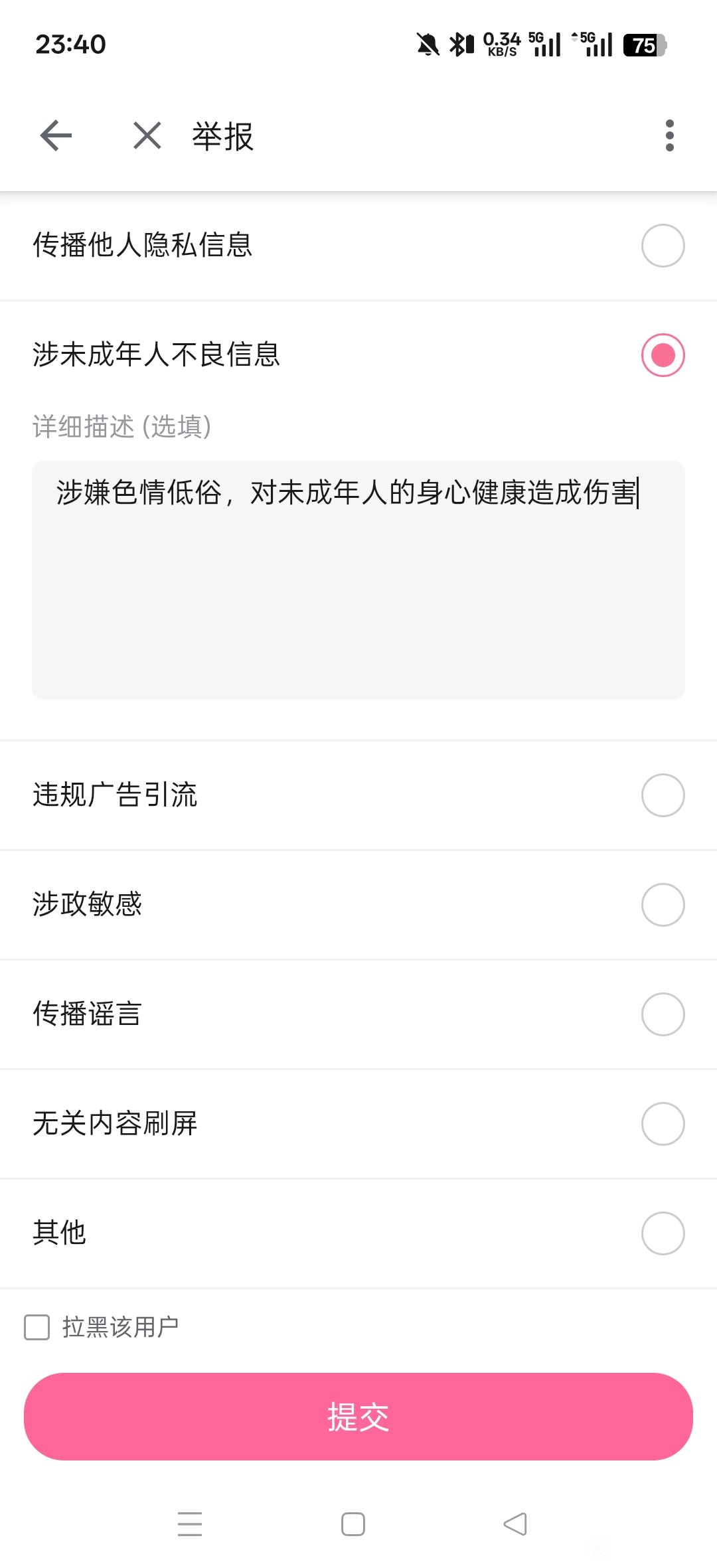Choose 其他 as the report reason
The width and height of the screenshot is (717, 1568).
click(x=663, y=1233)
